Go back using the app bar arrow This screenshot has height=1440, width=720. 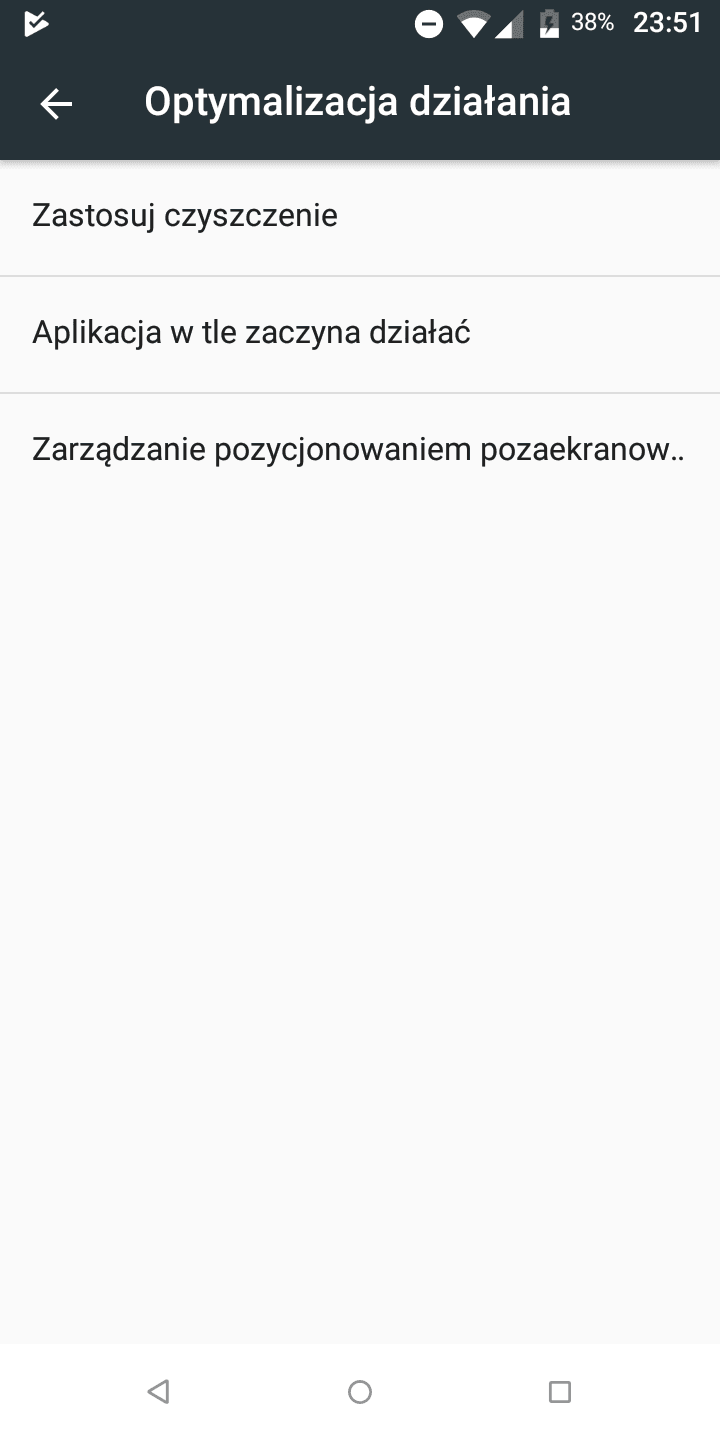coord(56,103)
